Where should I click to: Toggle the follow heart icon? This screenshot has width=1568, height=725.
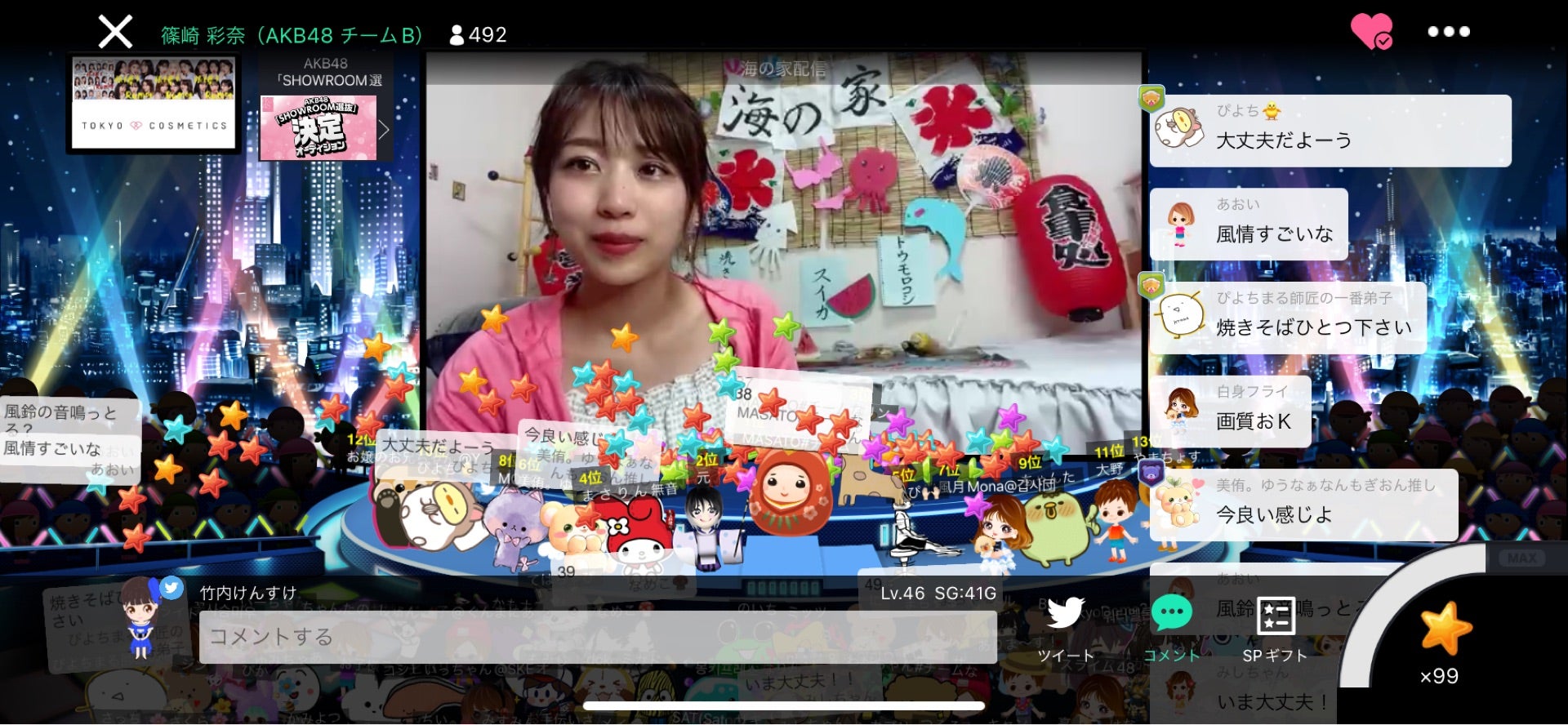point(1371,32)
